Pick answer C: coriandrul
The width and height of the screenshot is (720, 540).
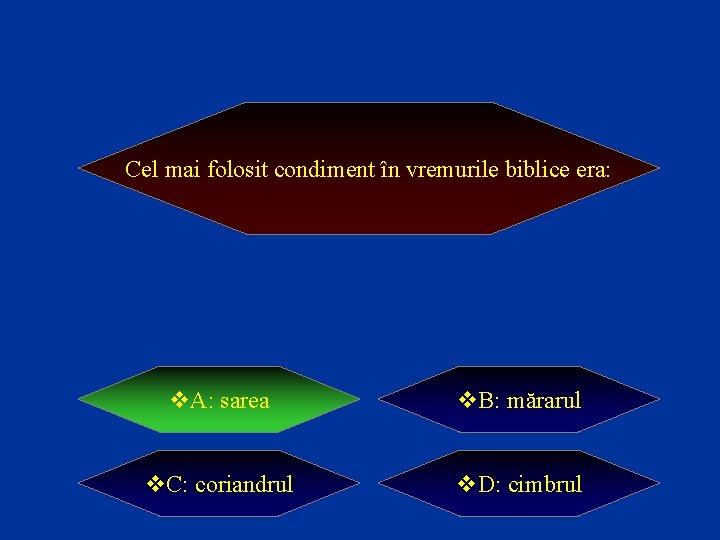(x=219, y=484)
